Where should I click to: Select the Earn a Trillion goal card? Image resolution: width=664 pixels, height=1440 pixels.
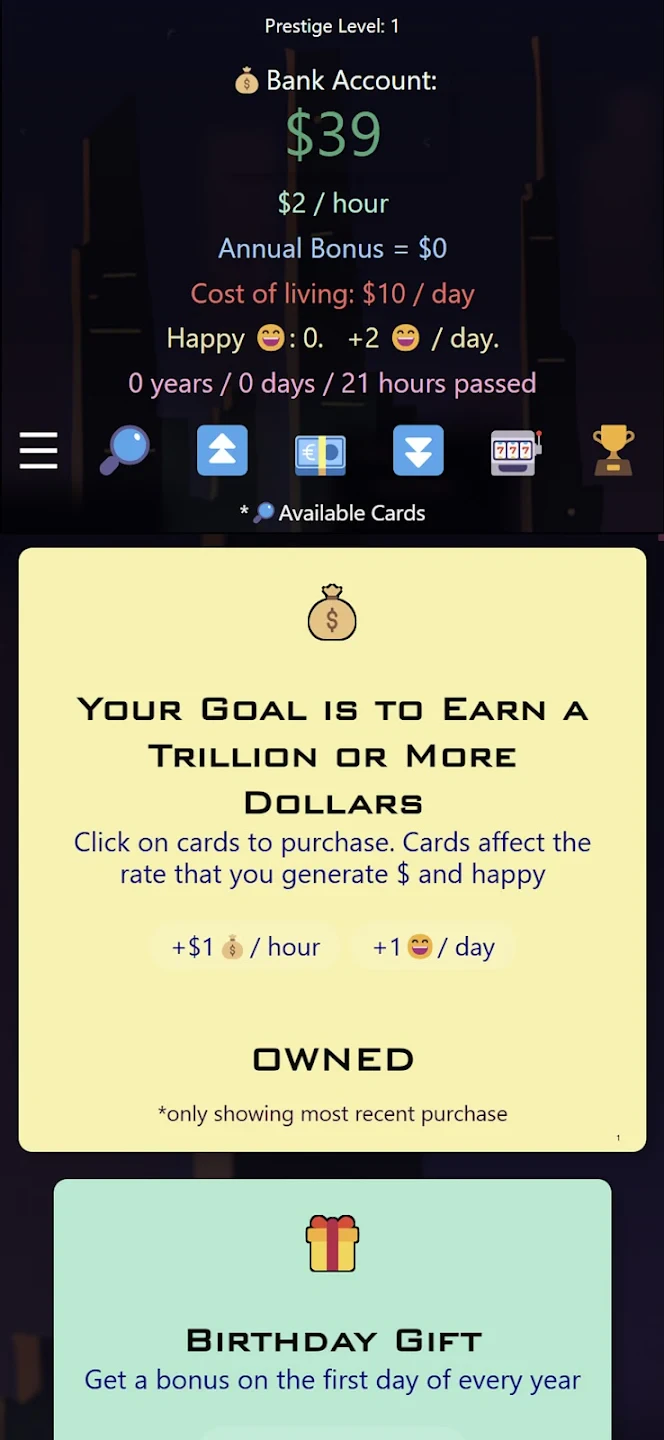click(332, 849)
